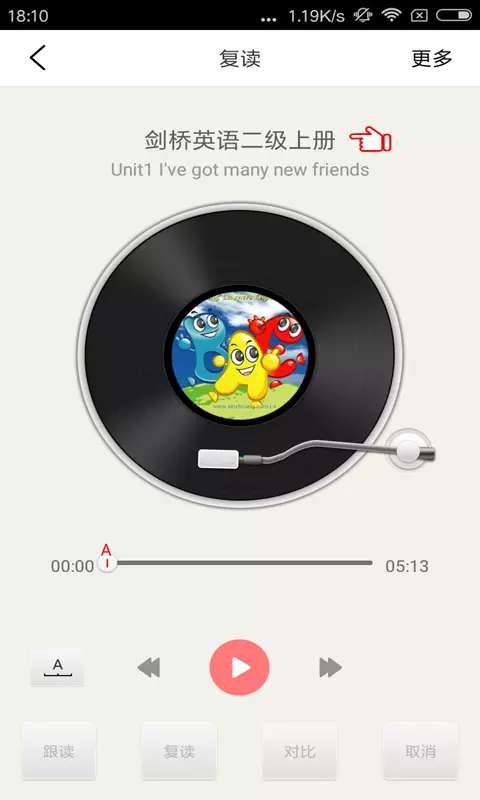Tap the red pointing hand beside the book title
The image size is (480, 800).
[x=370, y=139]
